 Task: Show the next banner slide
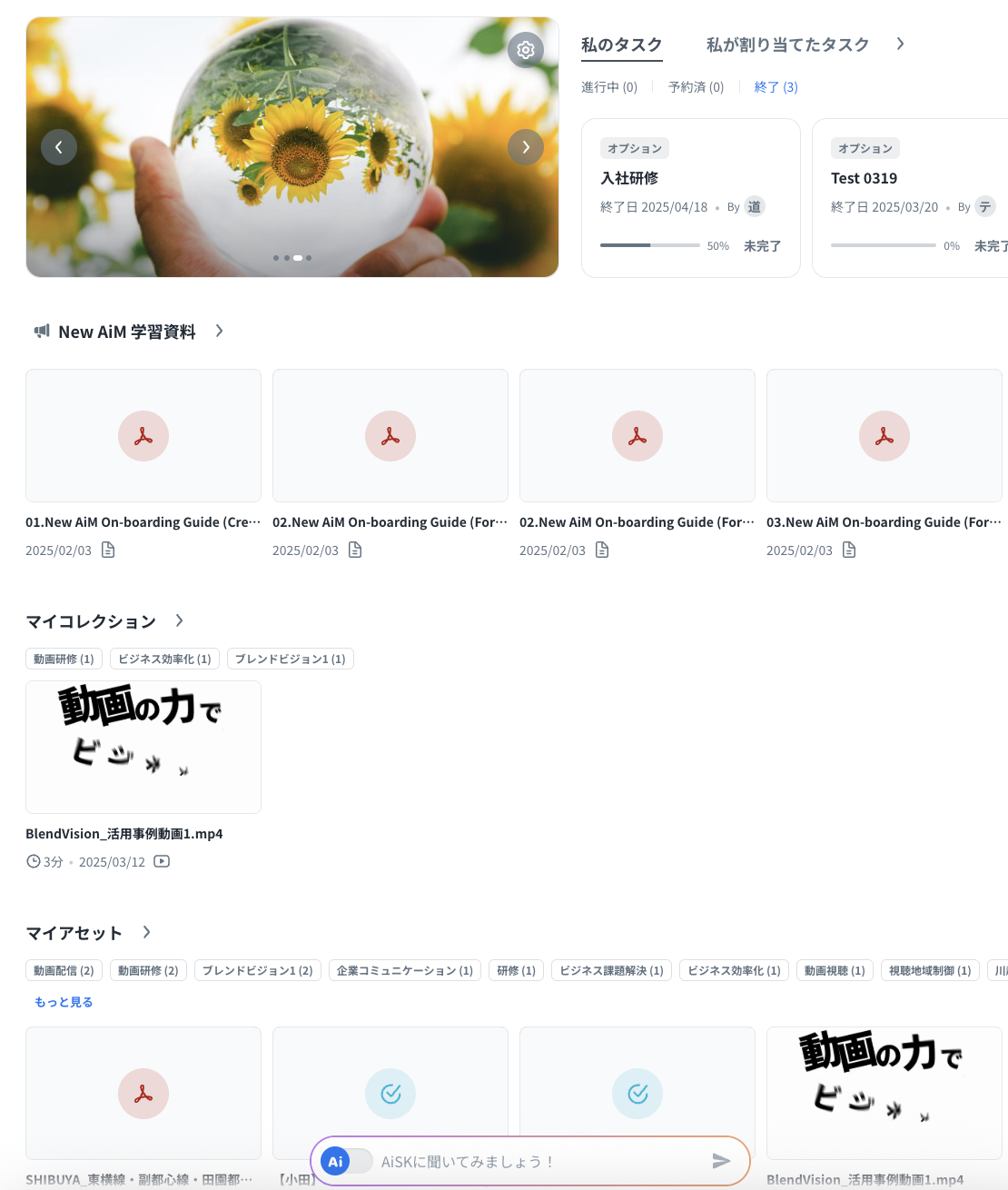[525, 147]
